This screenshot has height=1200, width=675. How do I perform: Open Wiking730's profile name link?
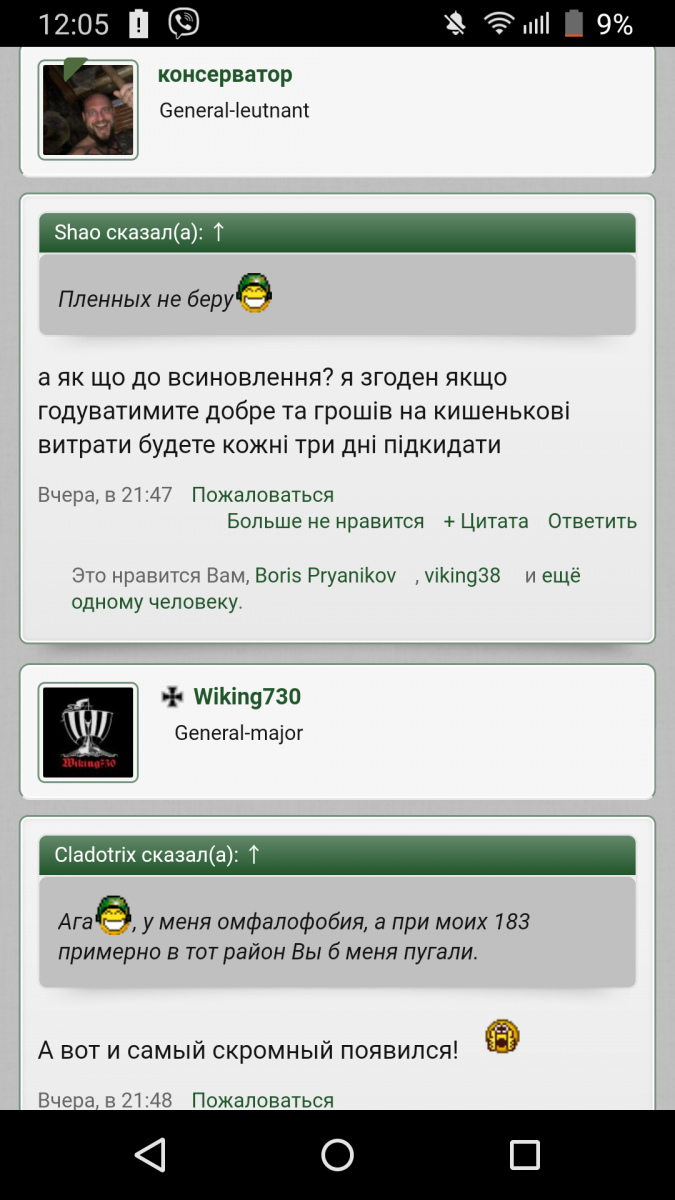pyautogui.click(x=247, y=697)
